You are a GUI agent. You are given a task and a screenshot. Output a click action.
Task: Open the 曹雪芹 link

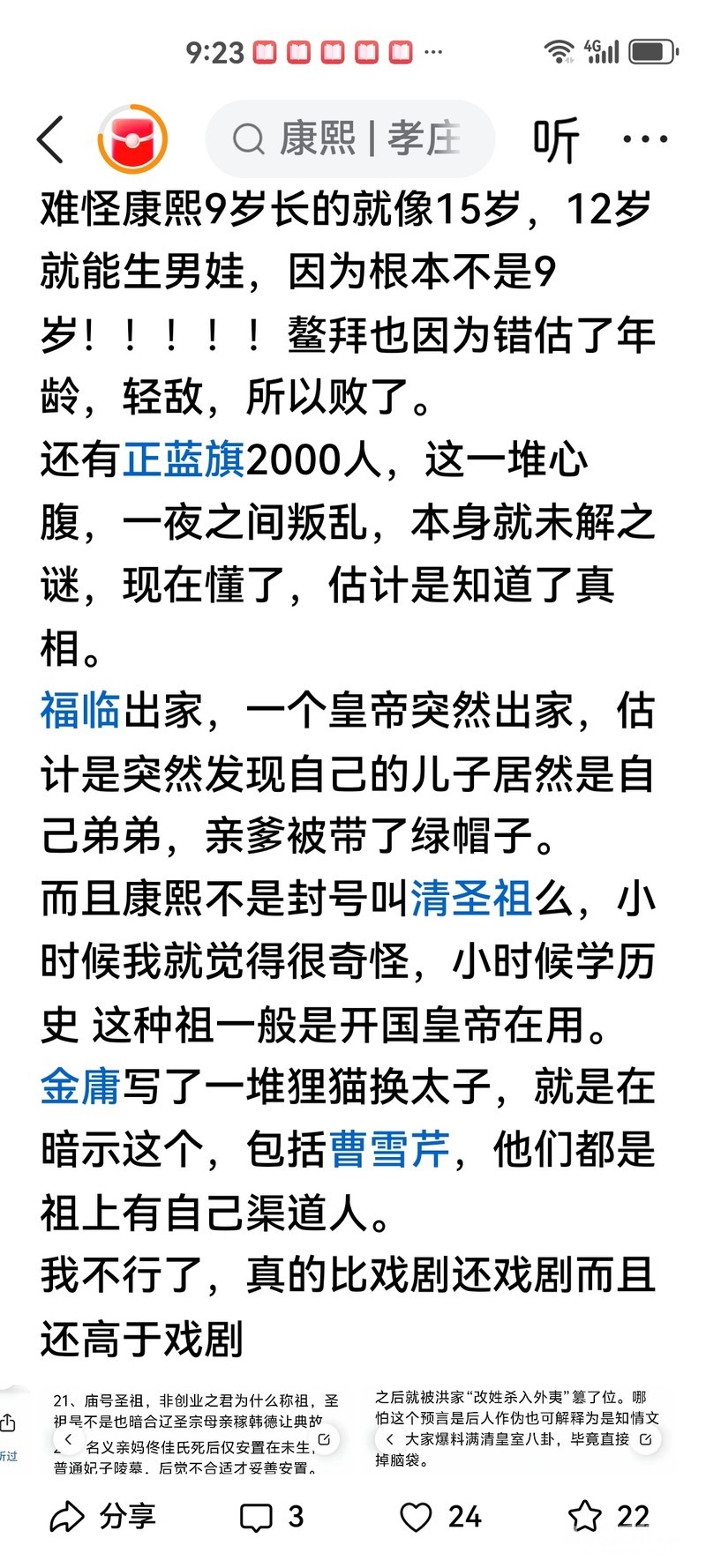point(389,1149)
